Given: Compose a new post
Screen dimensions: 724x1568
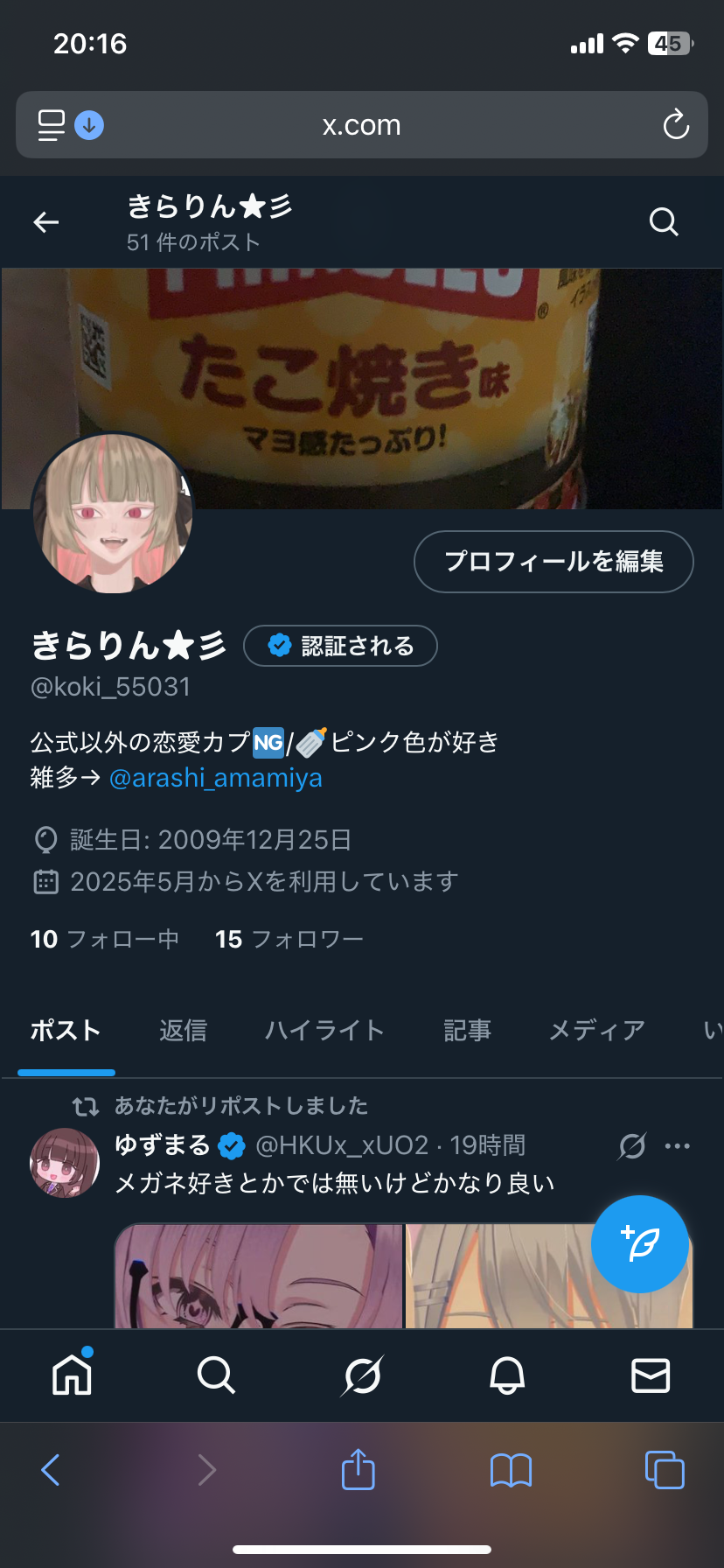Looking at the screenshot, I should coord(640,1243).
